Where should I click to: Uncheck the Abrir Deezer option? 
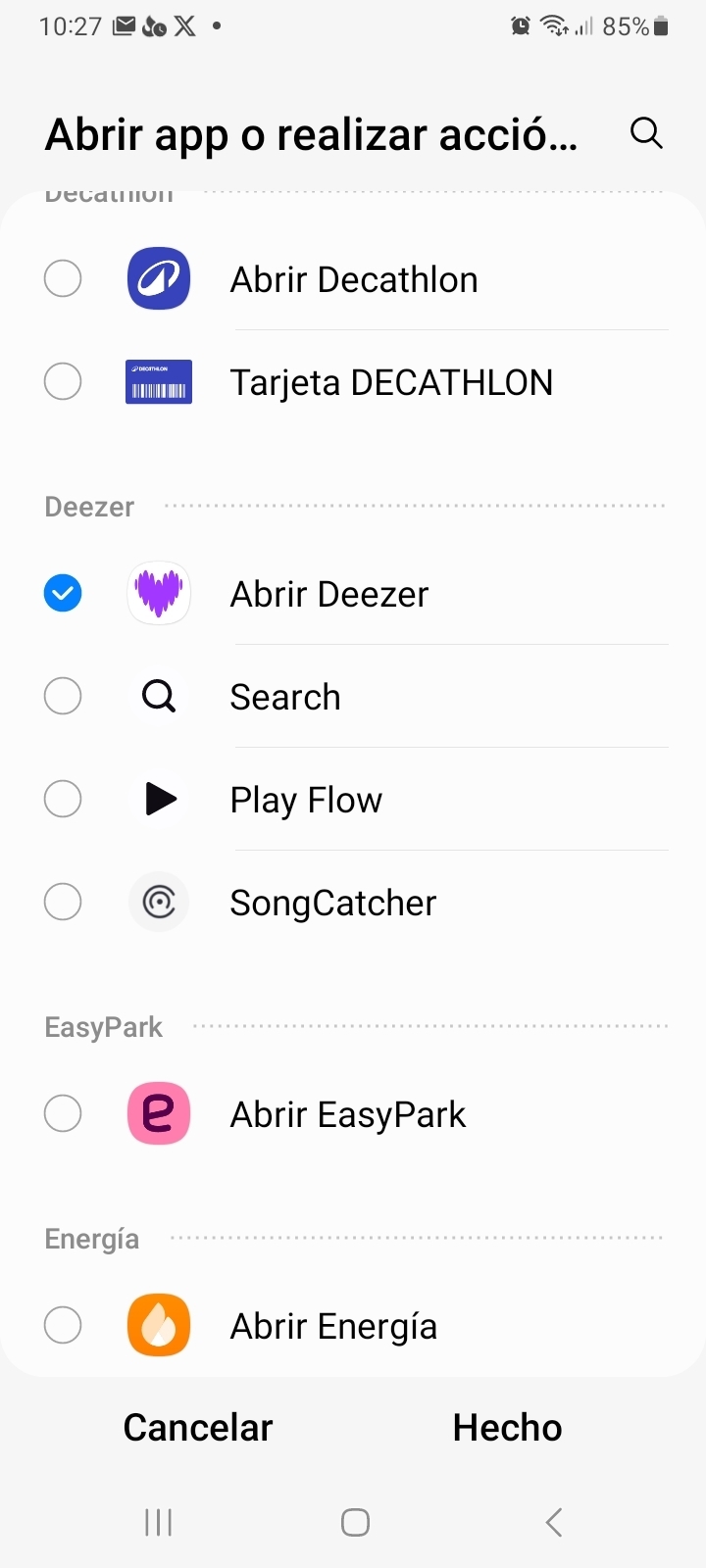pyautogui.click(x=353, y=594)
